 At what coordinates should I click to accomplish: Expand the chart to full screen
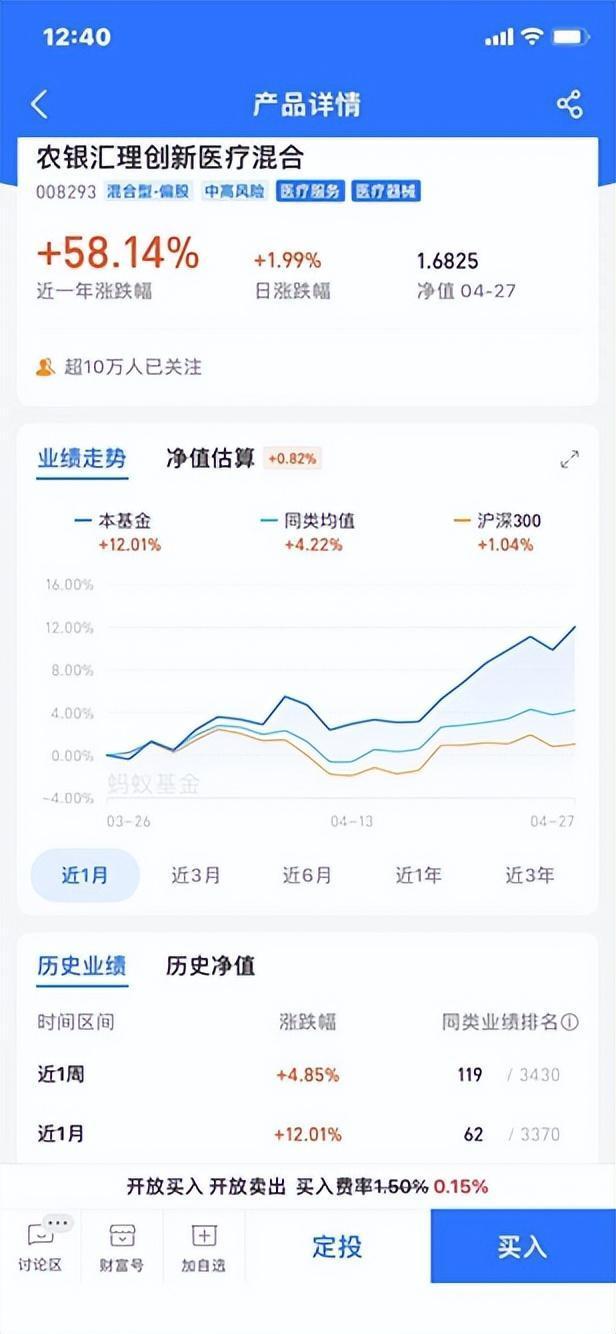[569, 459]
